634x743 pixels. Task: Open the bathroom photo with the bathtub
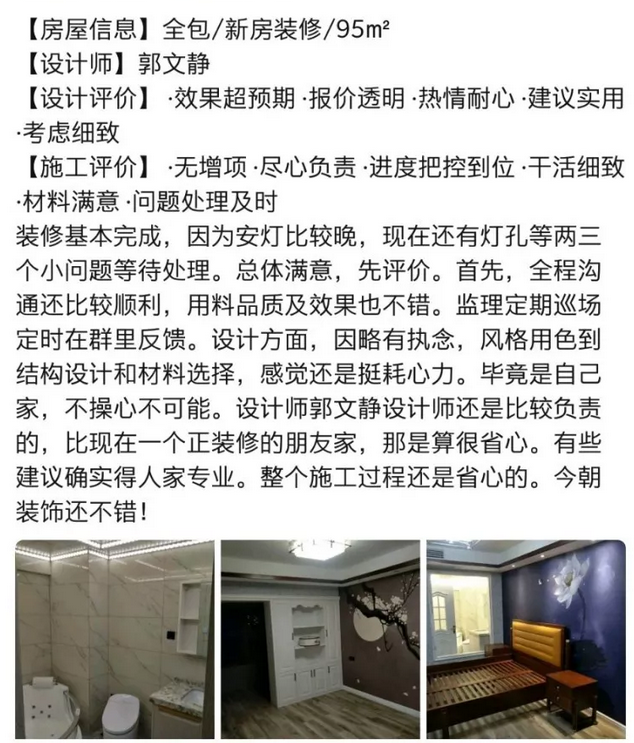pyautogui.click(x=115, y=639)
